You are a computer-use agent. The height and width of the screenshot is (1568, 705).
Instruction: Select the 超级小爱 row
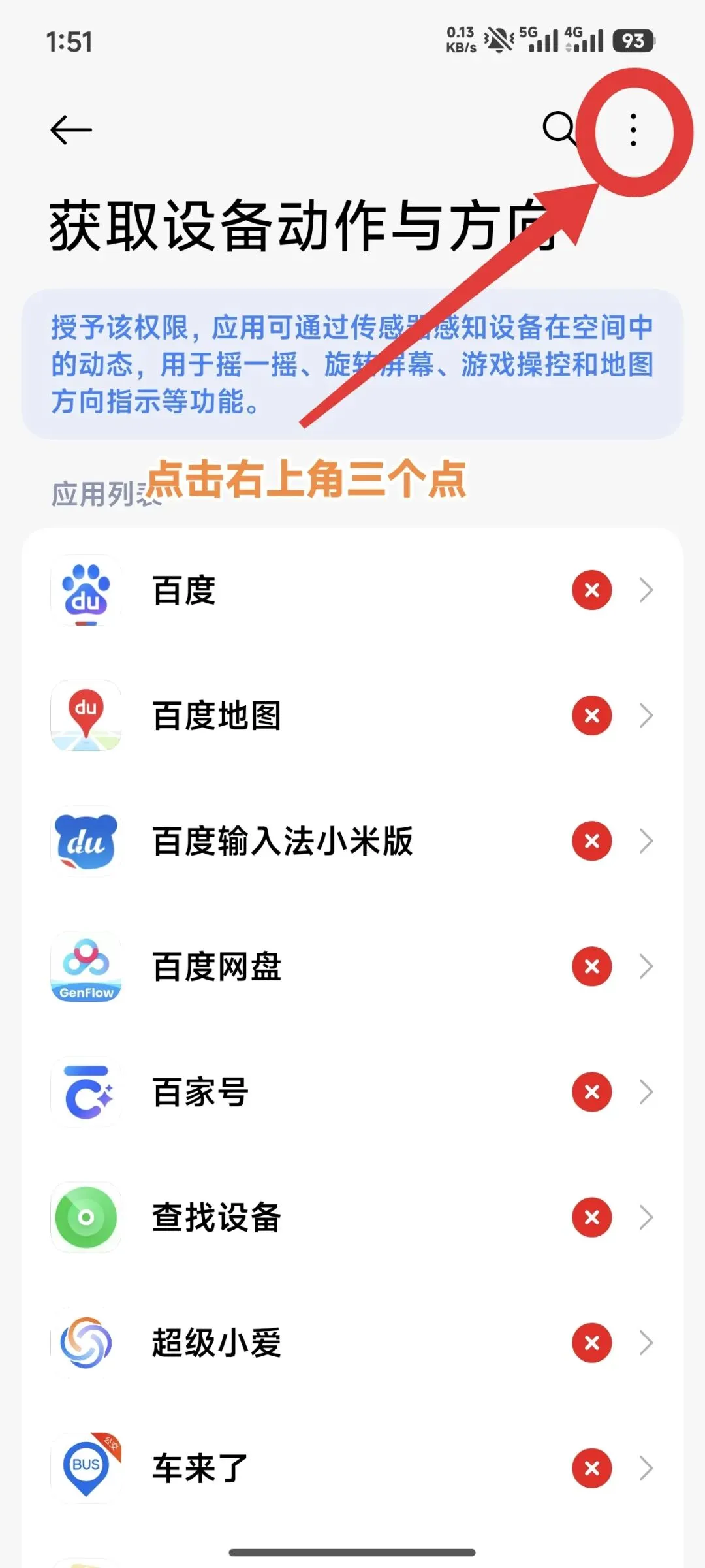[352, 1343]
